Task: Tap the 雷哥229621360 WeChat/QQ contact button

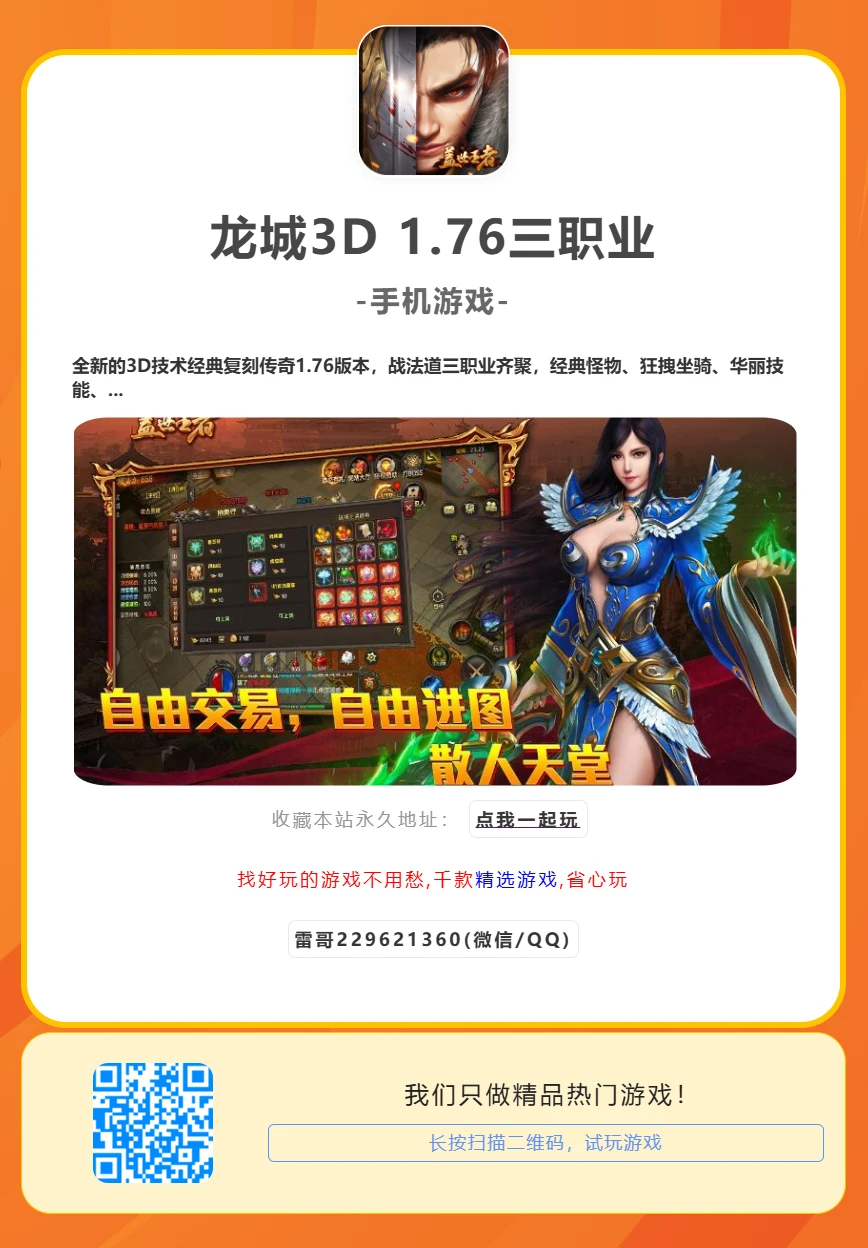Action: tap(433, 940)
